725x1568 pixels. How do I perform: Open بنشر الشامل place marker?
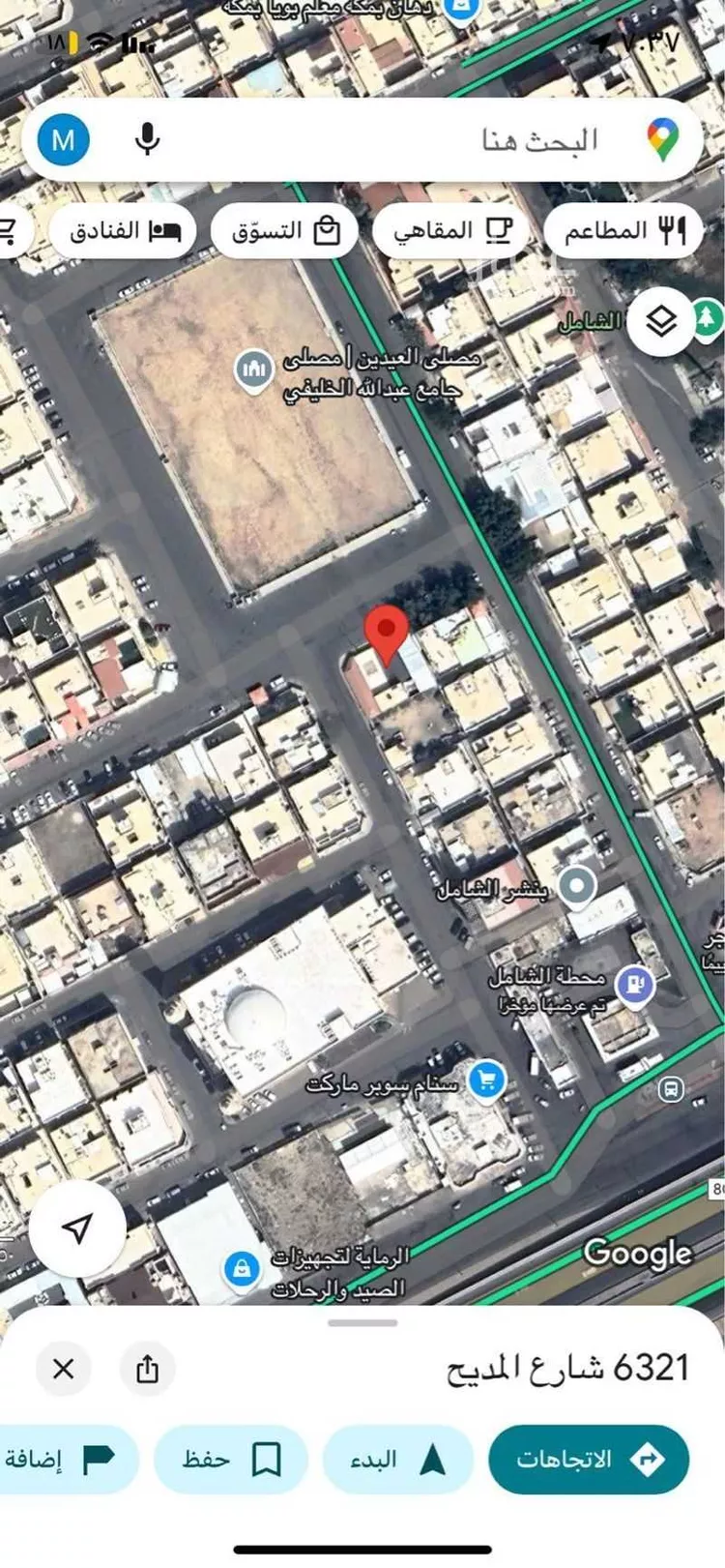[578, 885]
